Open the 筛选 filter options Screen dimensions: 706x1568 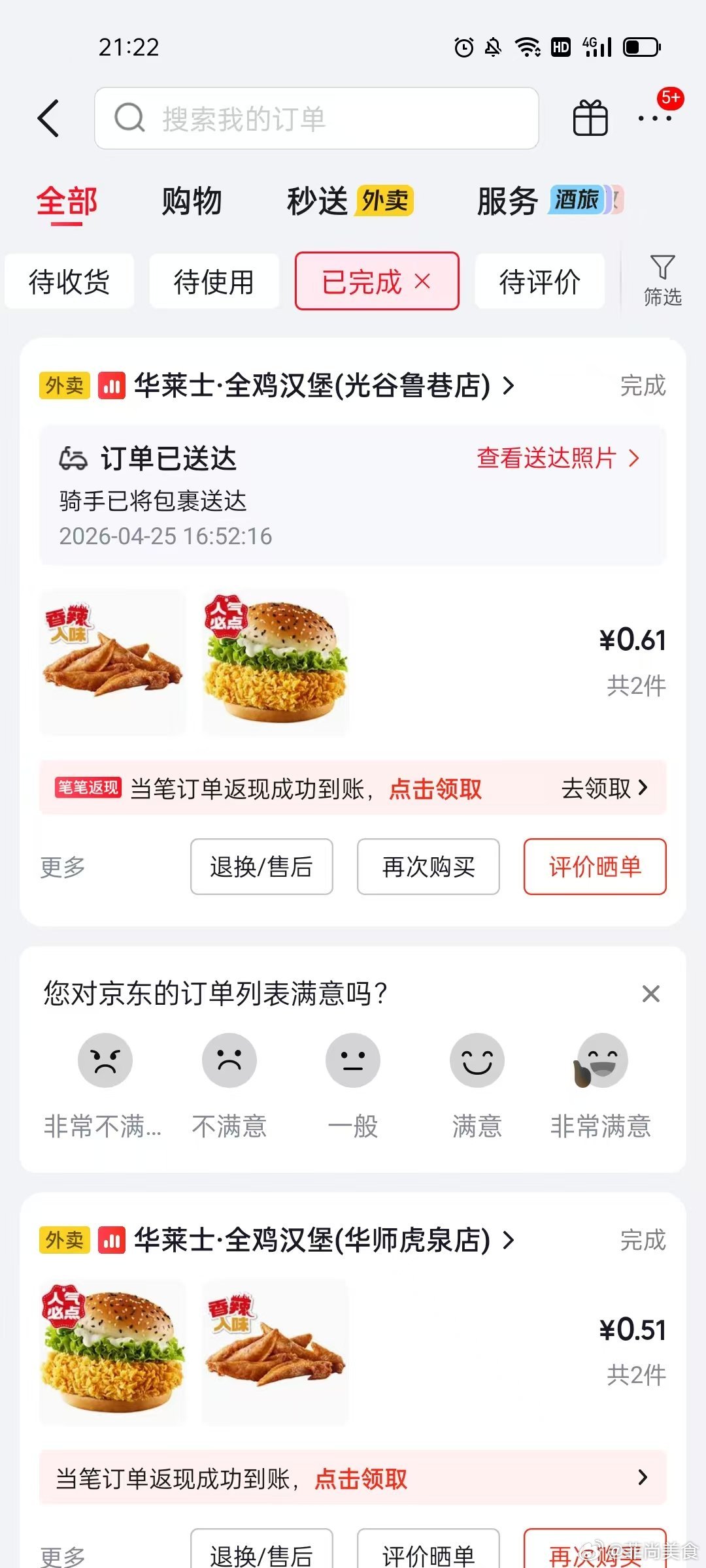[x=662, y=281]
